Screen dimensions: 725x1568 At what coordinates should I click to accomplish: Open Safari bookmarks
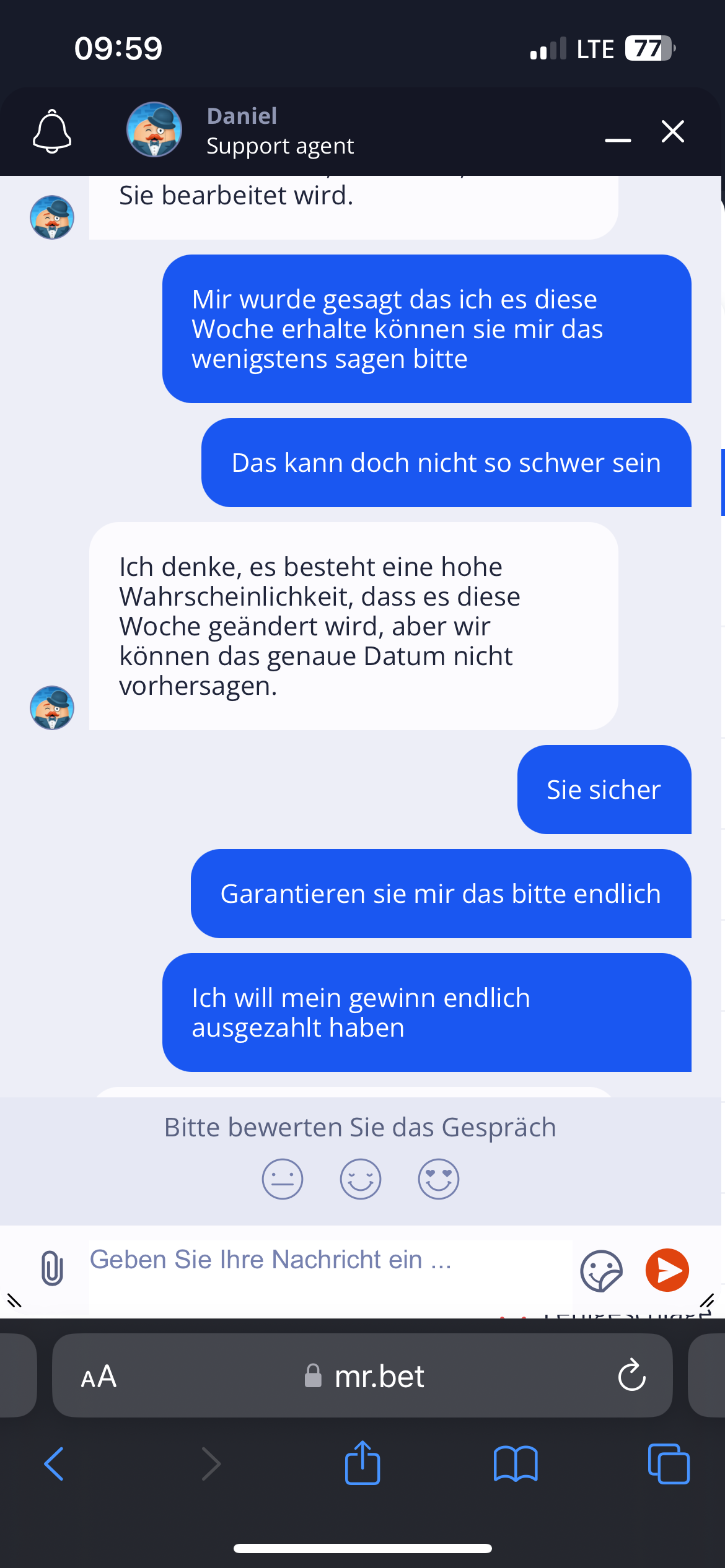coord(516,1464)
